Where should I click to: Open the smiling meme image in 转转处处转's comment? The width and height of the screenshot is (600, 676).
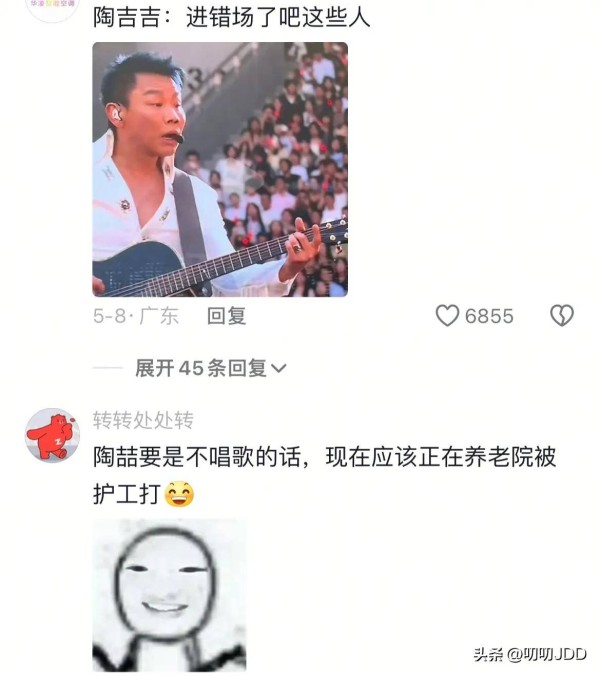[x=169, y=594]
